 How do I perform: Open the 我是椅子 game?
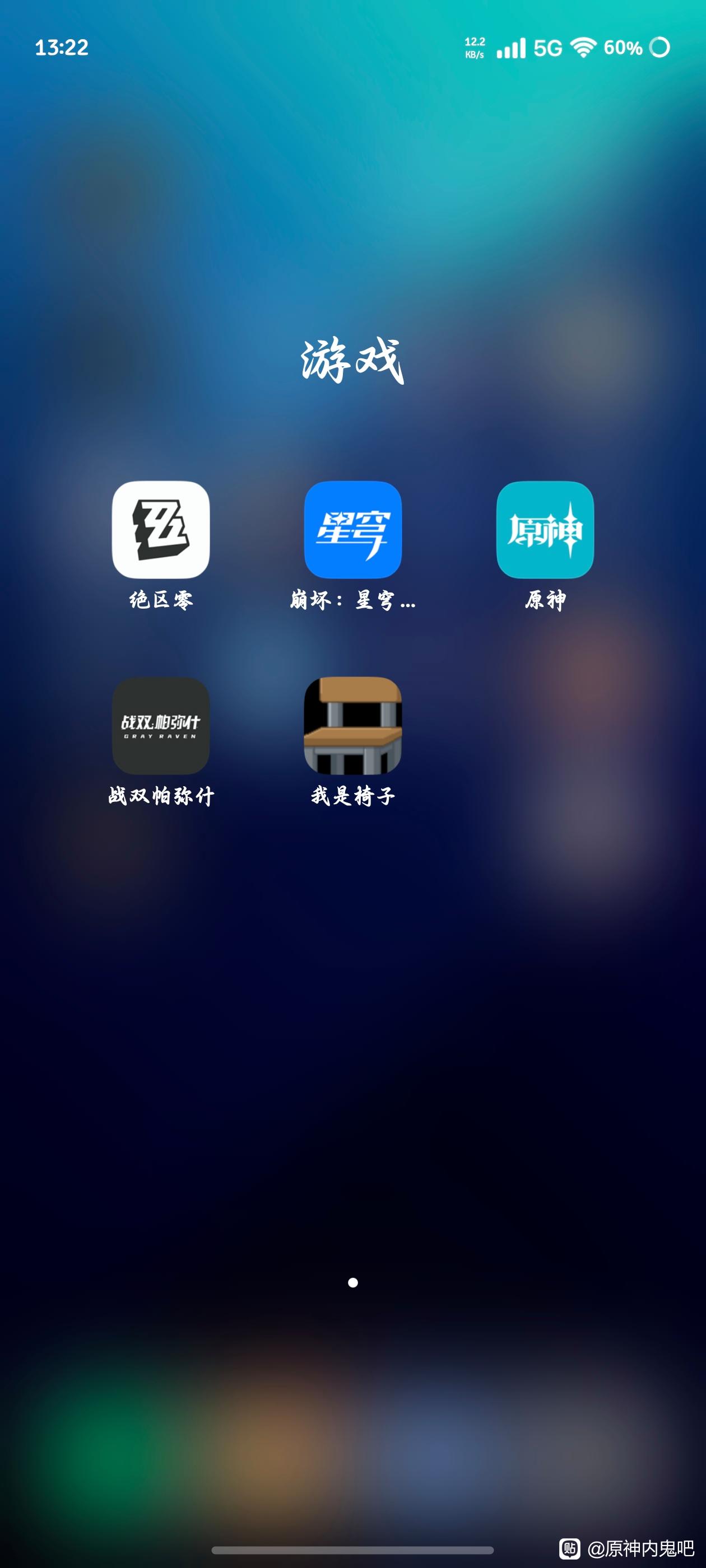352,726
